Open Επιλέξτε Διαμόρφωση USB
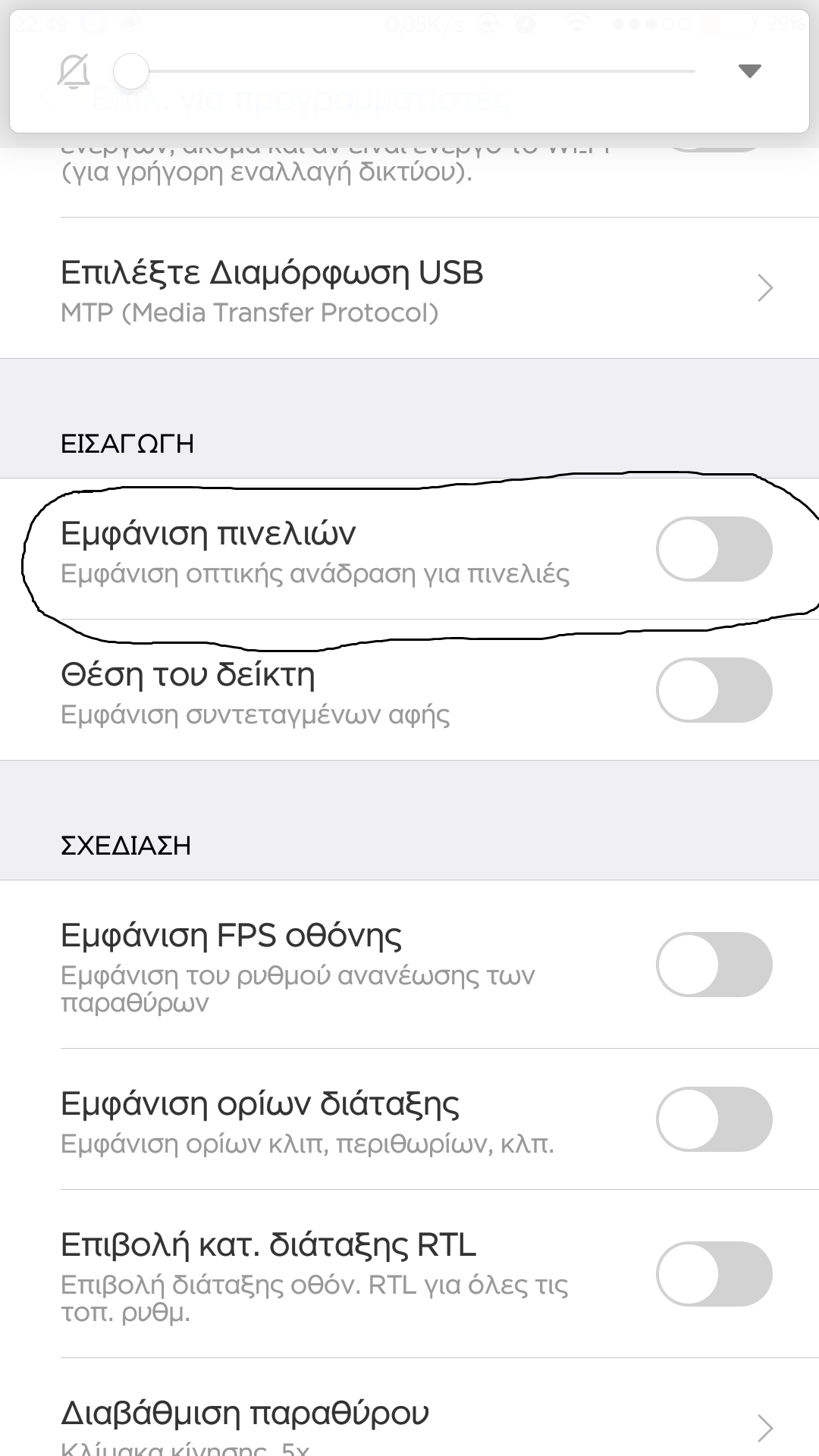This screenshot has width=819, height=1456. (x=409, y=289)
